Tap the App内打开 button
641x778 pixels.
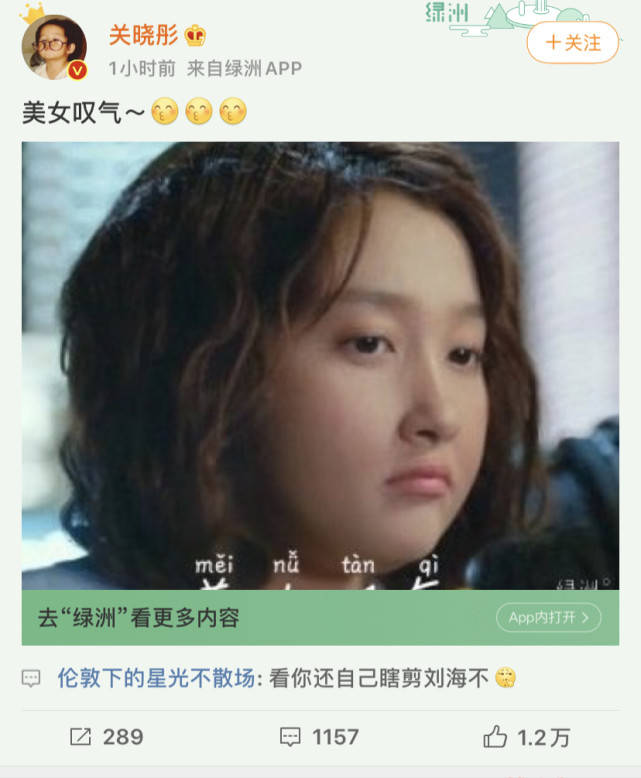(547, 617)
